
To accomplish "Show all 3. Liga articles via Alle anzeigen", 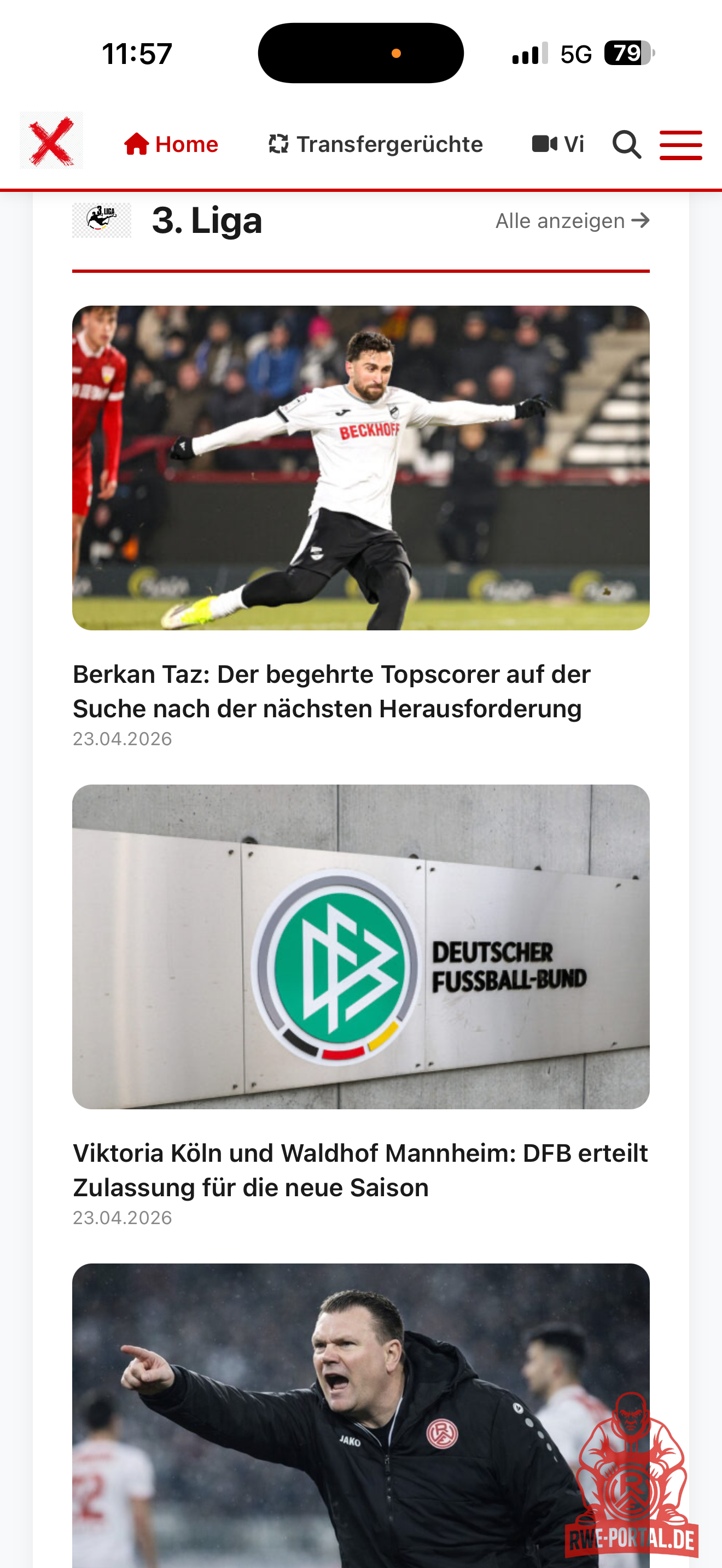I will pos(572,220).
